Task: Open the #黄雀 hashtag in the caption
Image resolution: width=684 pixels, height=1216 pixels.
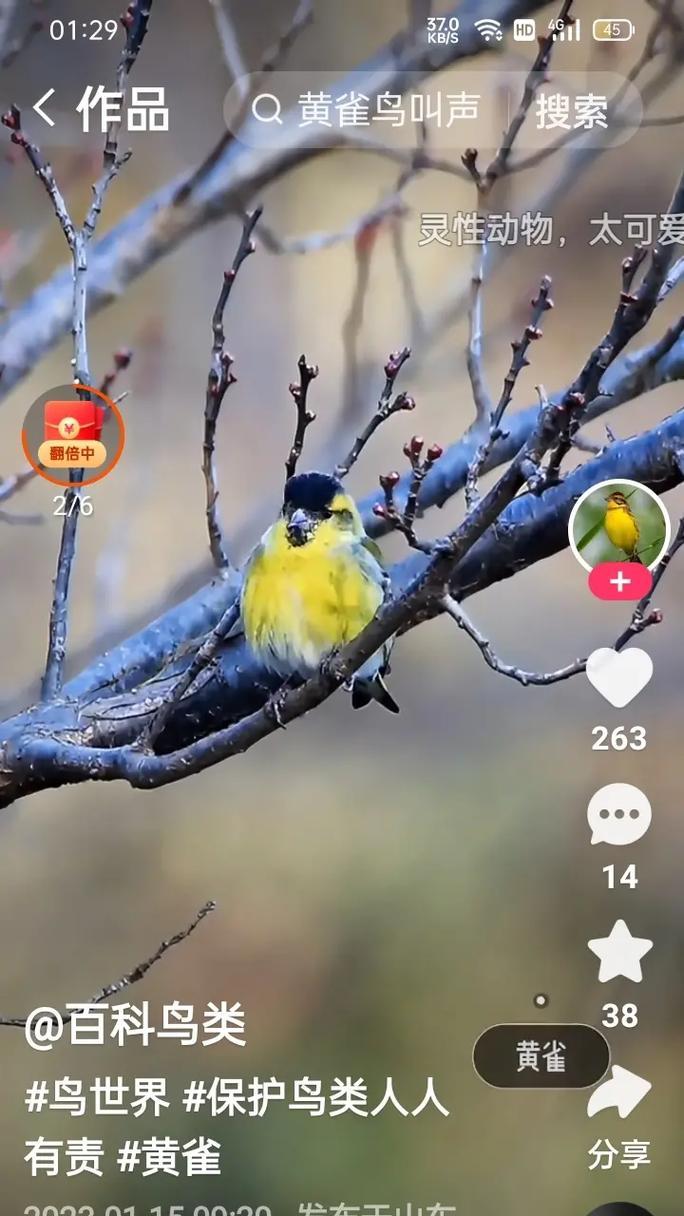Action: tap(169, 1158)
